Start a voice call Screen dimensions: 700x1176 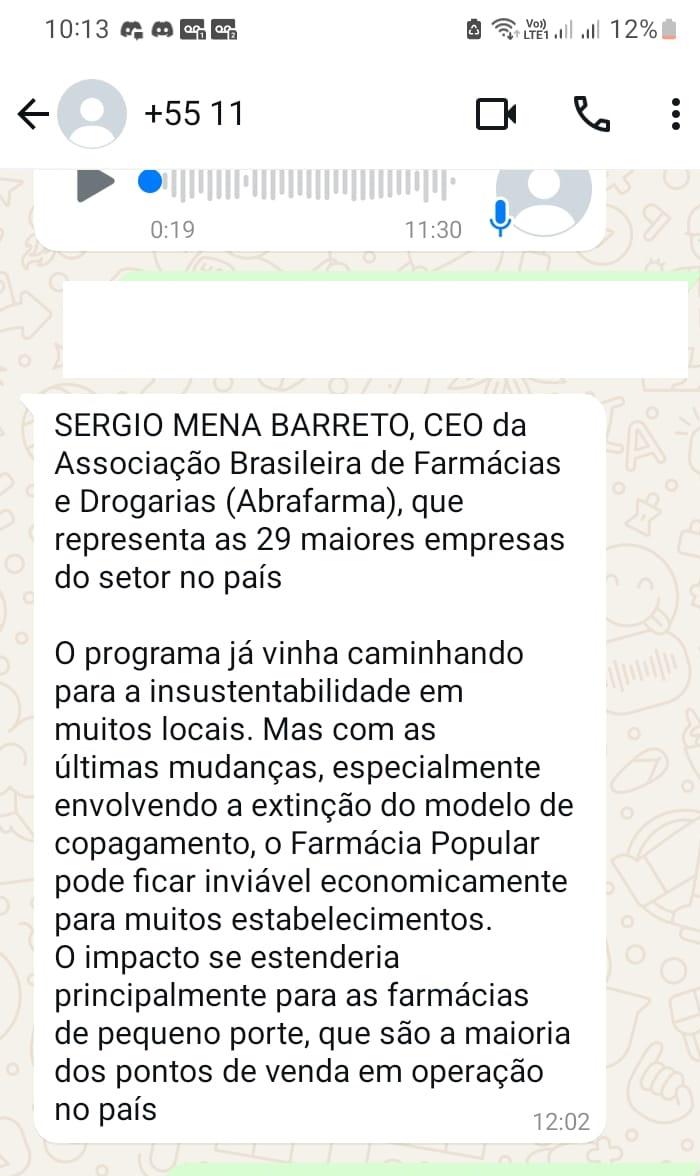(x=592, y=115)
